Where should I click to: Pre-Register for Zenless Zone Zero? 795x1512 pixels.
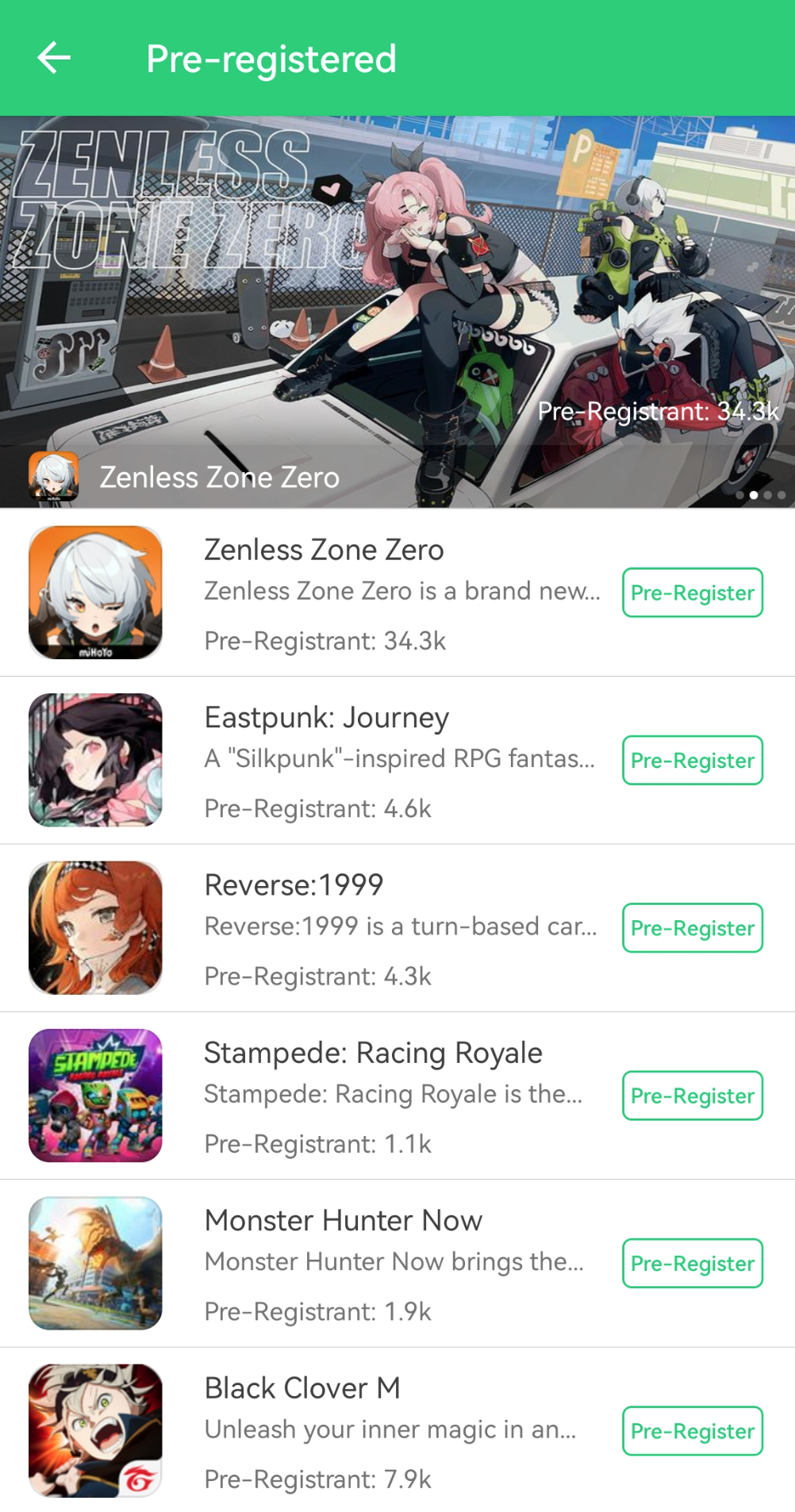coord(691,592)
